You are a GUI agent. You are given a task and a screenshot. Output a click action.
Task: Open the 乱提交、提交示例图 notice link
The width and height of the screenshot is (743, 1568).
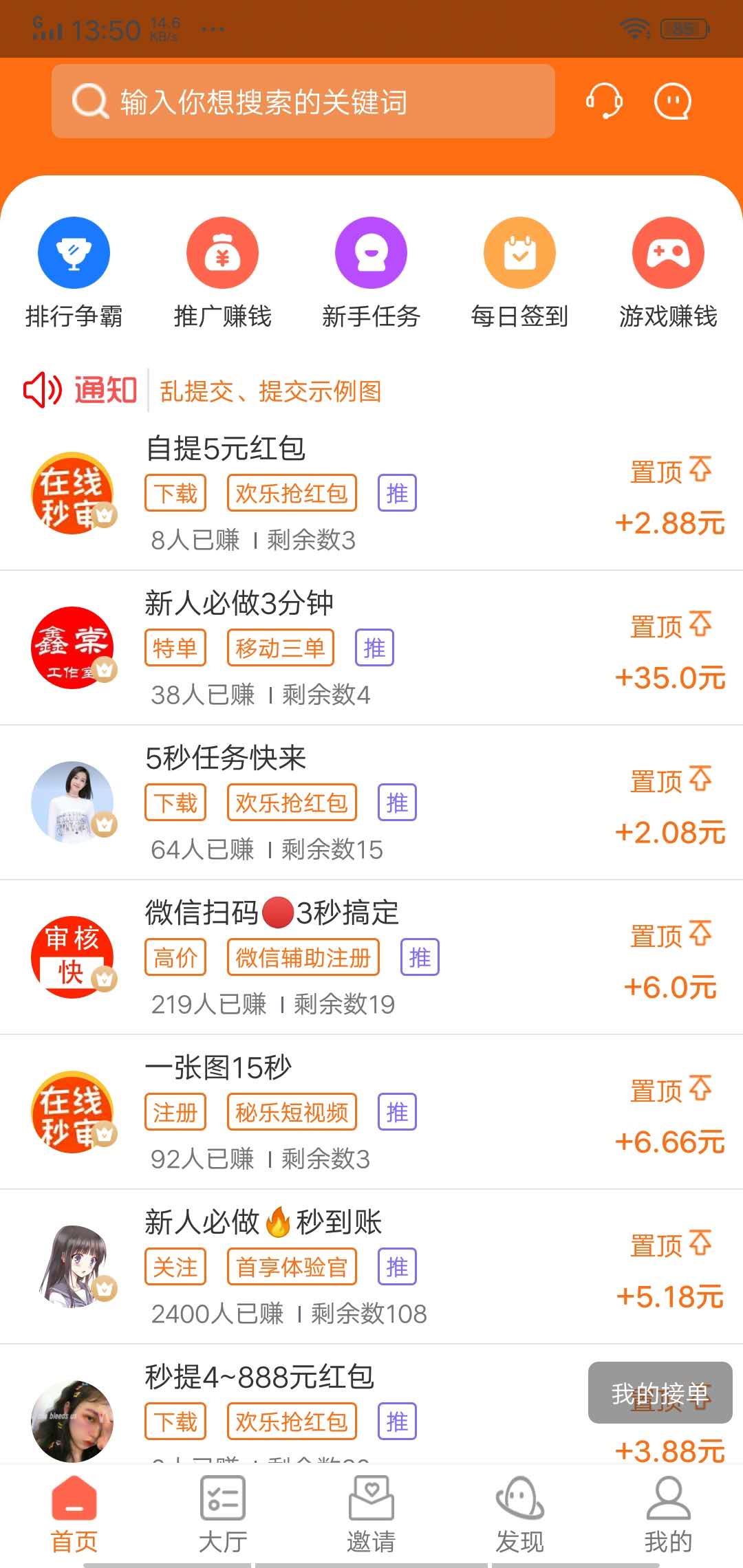pyautogui.click(x=270, y=391)
